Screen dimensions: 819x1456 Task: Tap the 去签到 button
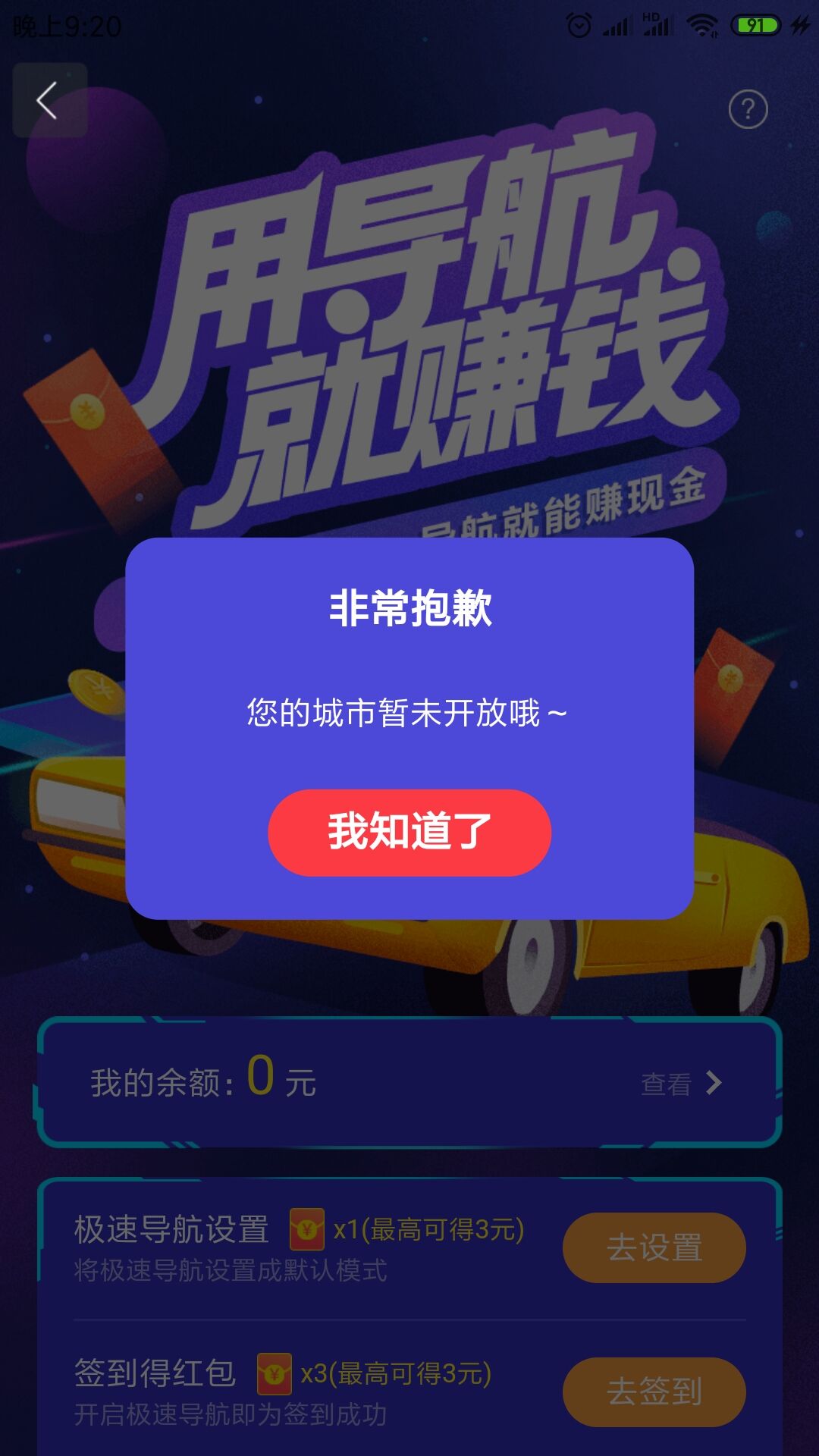point(654,1392)
